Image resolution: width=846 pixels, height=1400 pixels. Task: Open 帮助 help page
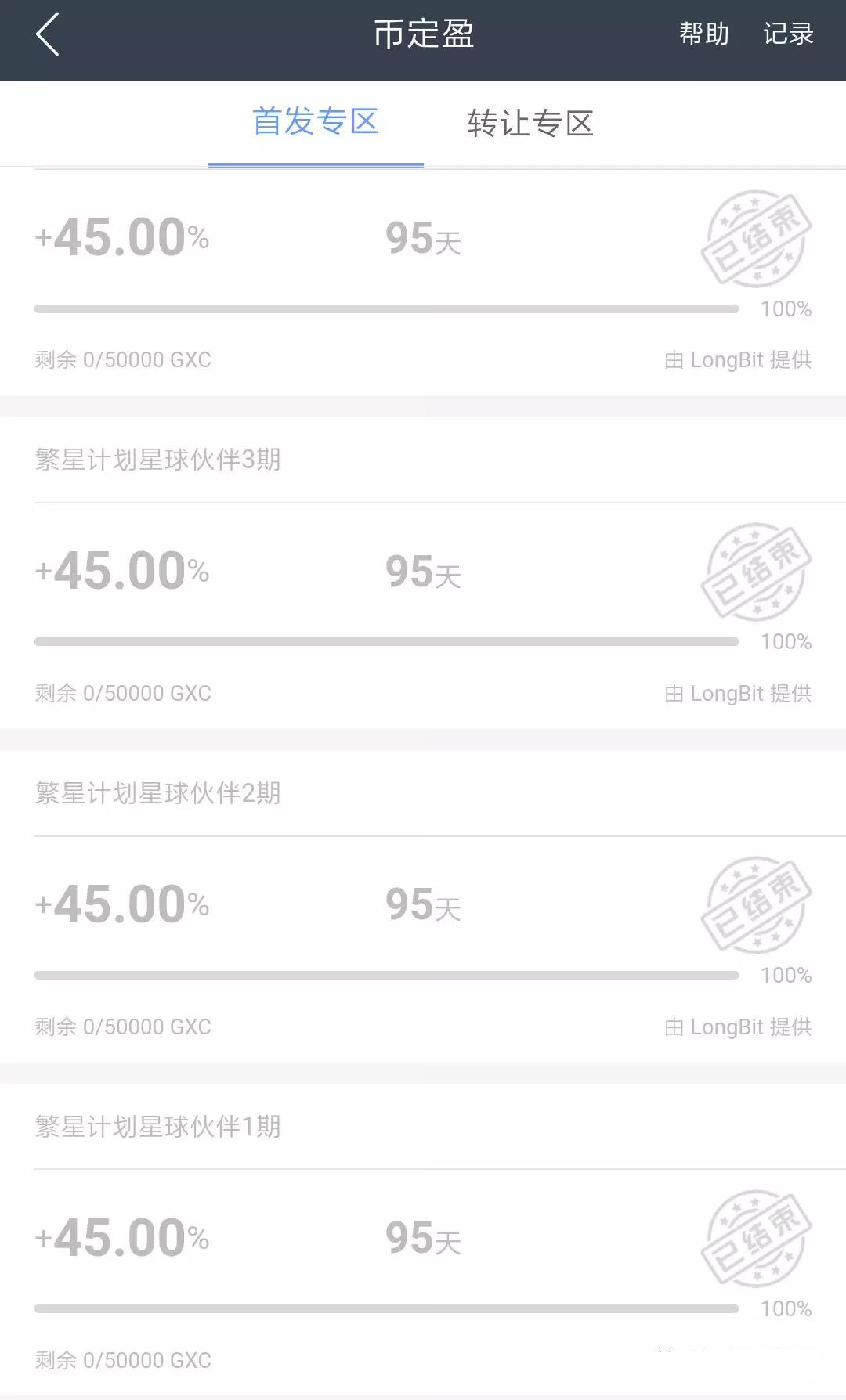pyautogui.click(x=703, y=34)
